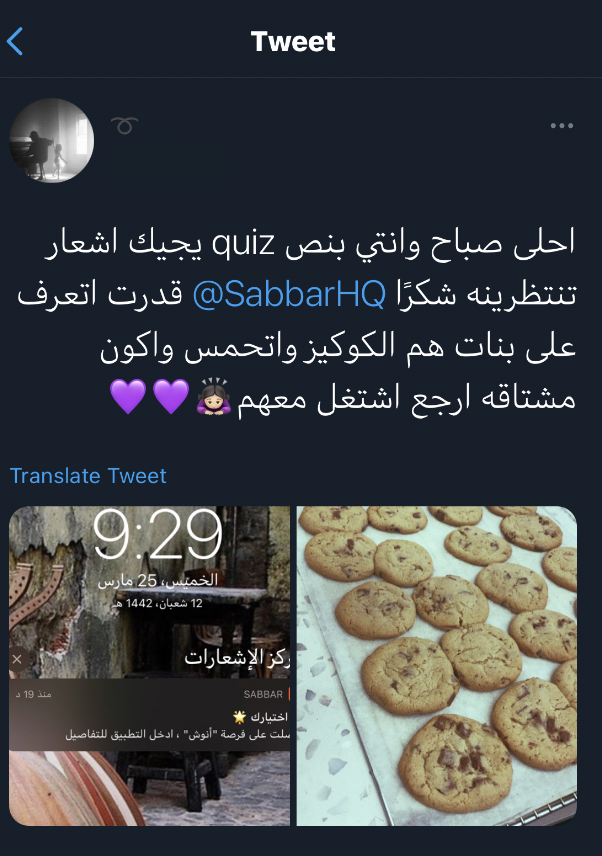Go back from the Tweet screen
Viewport: 602px width, 856px height.
(15, 42)
